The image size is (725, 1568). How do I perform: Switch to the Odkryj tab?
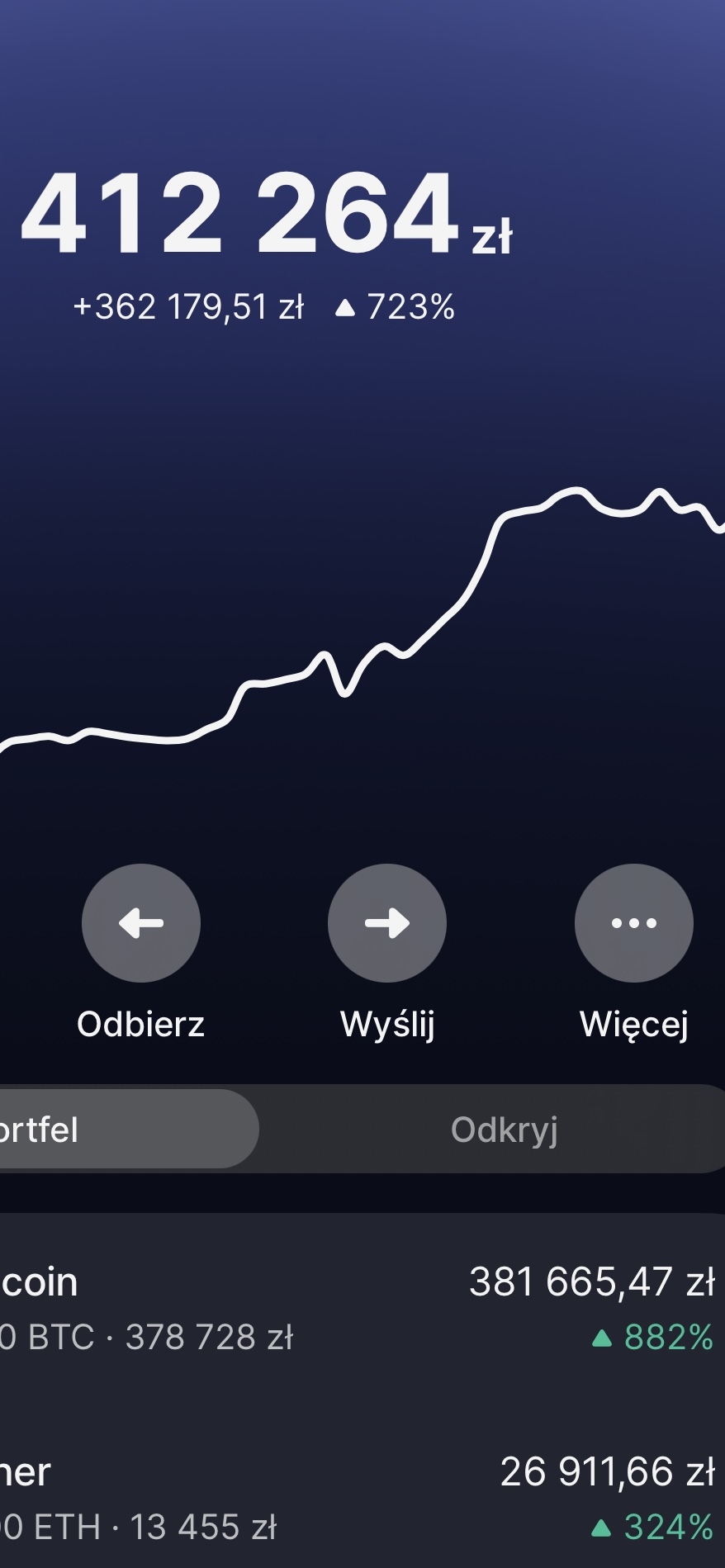pyautogui.click(x=504, y=1130)
